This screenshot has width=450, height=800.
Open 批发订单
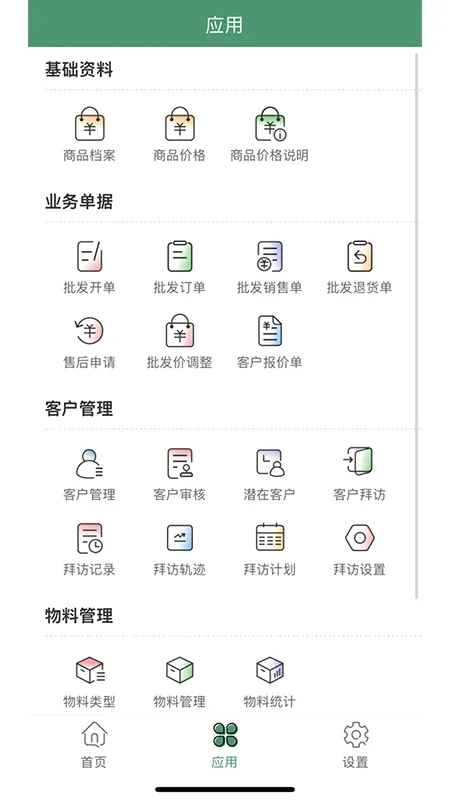[180, 267]
